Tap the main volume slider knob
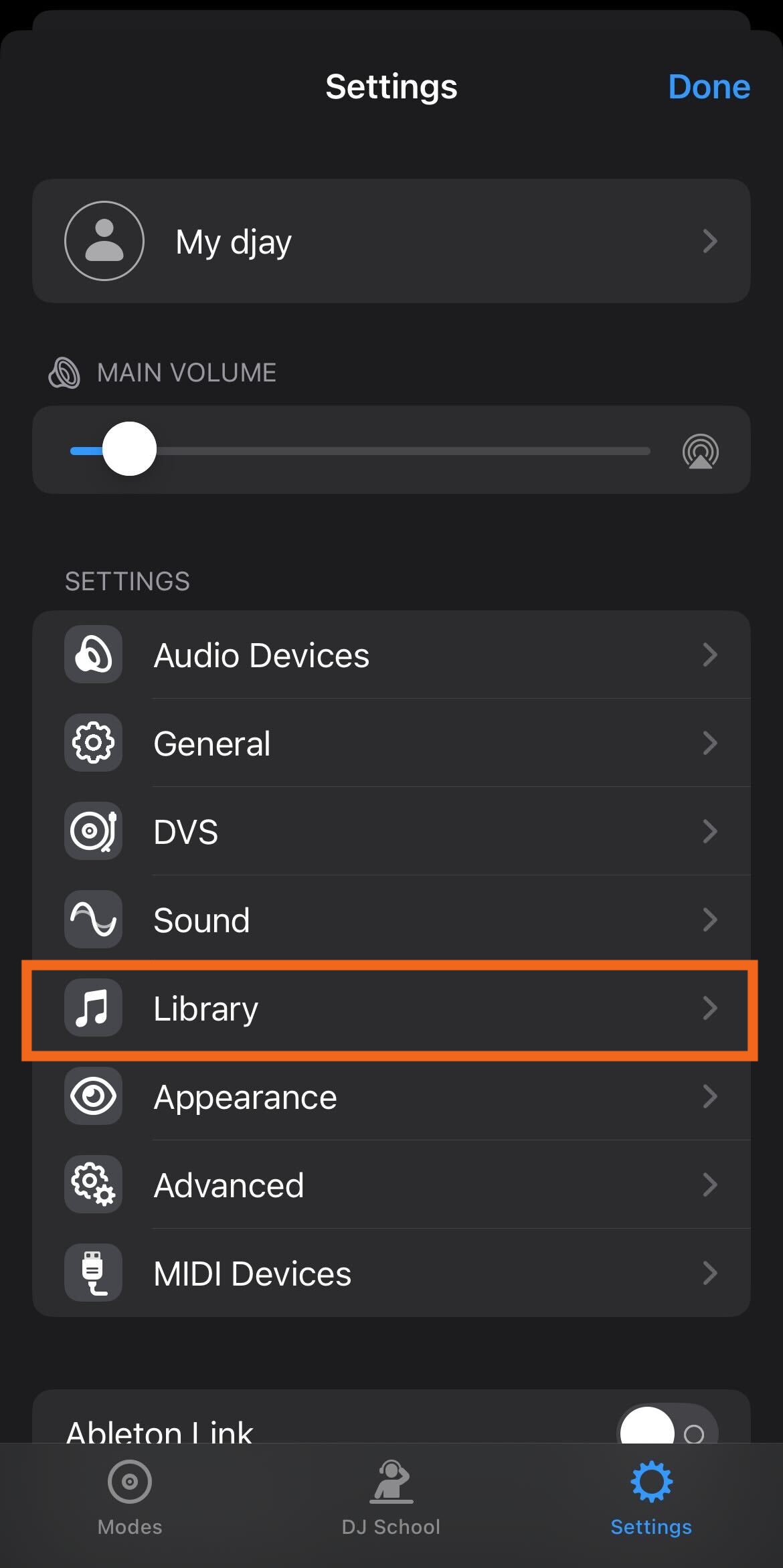The height and width of the screenshot is (1568, 783). (130, 449)
